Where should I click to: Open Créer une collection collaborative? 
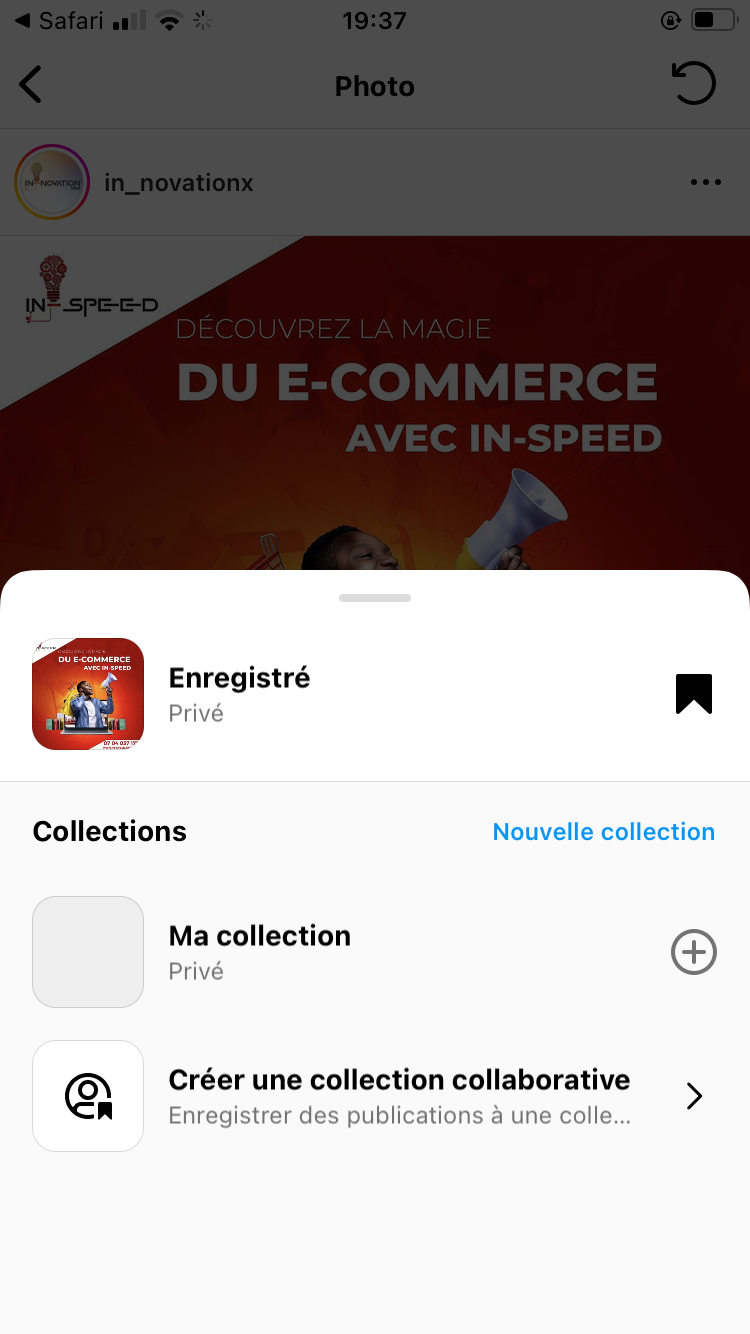[x=400, y=1096]
